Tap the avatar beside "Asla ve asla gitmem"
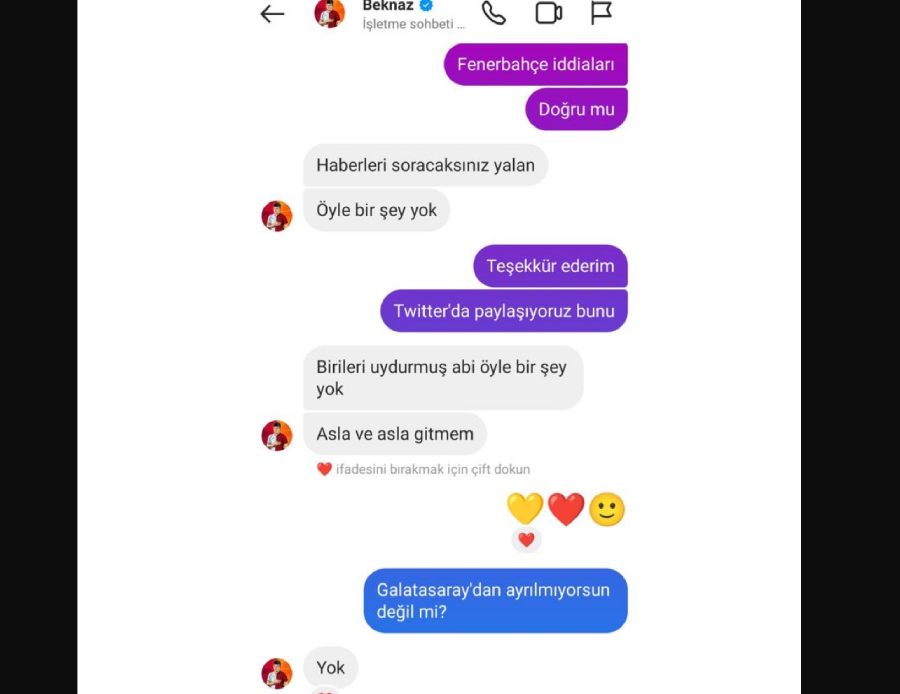The width and height of the screenshot is (900, 694). (277, 436)
